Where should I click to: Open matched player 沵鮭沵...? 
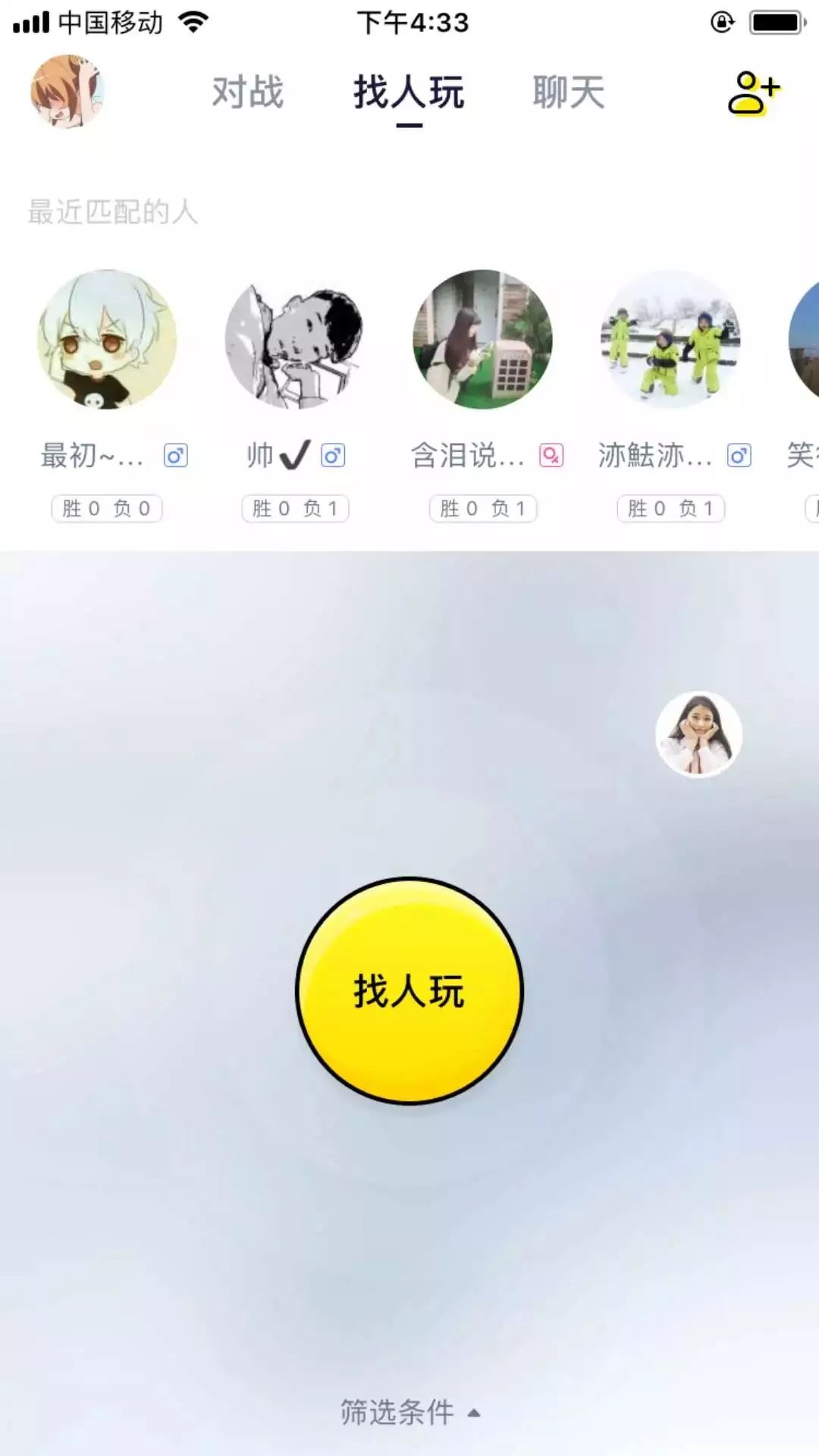click(x=670, y=339)
